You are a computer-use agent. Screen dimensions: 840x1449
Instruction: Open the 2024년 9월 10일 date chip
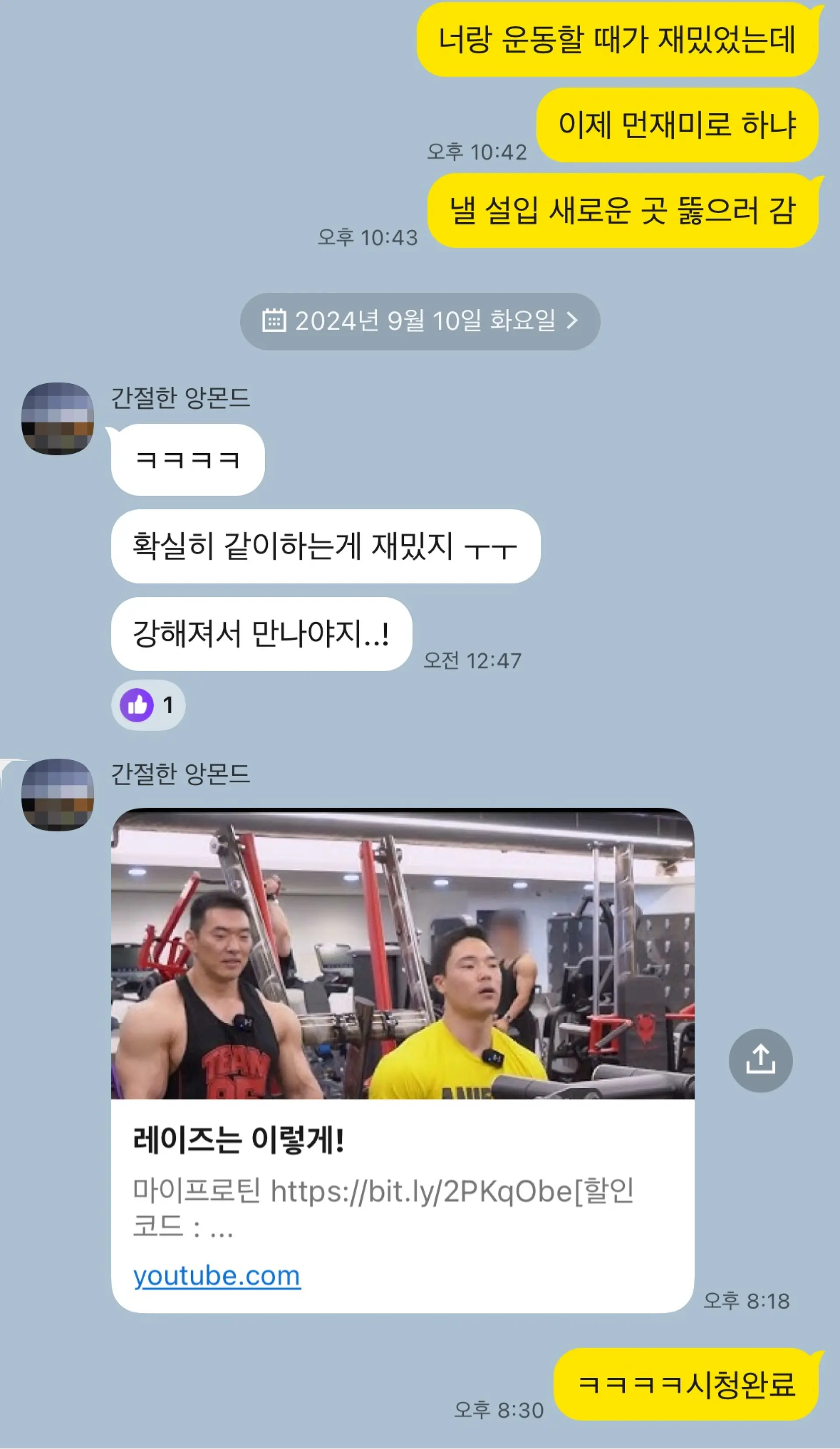(x=420, y=321)
